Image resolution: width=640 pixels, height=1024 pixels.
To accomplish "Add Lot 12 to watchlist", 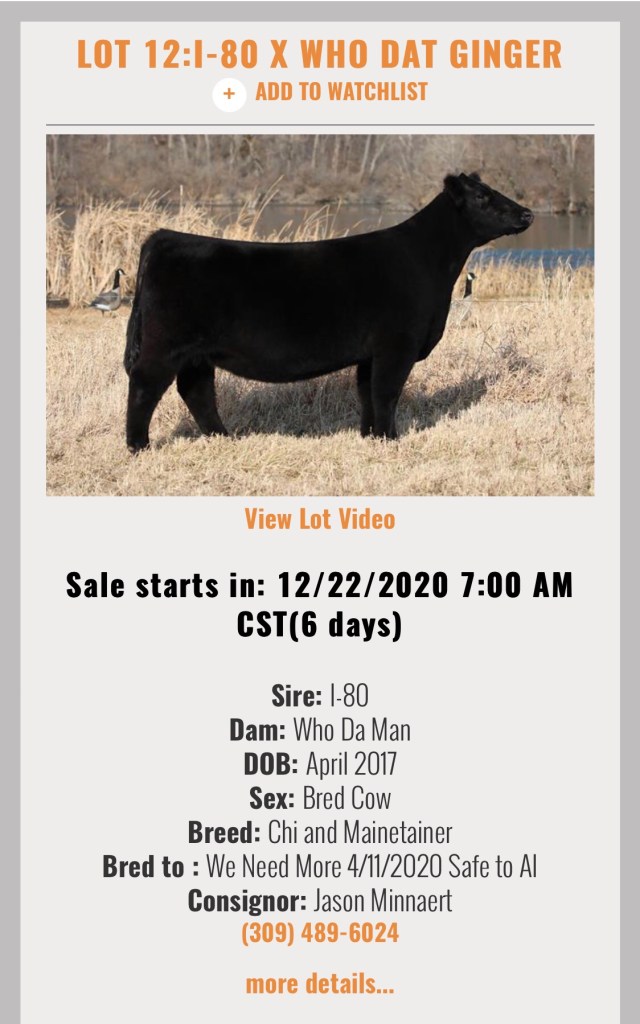I will [320, 93].
